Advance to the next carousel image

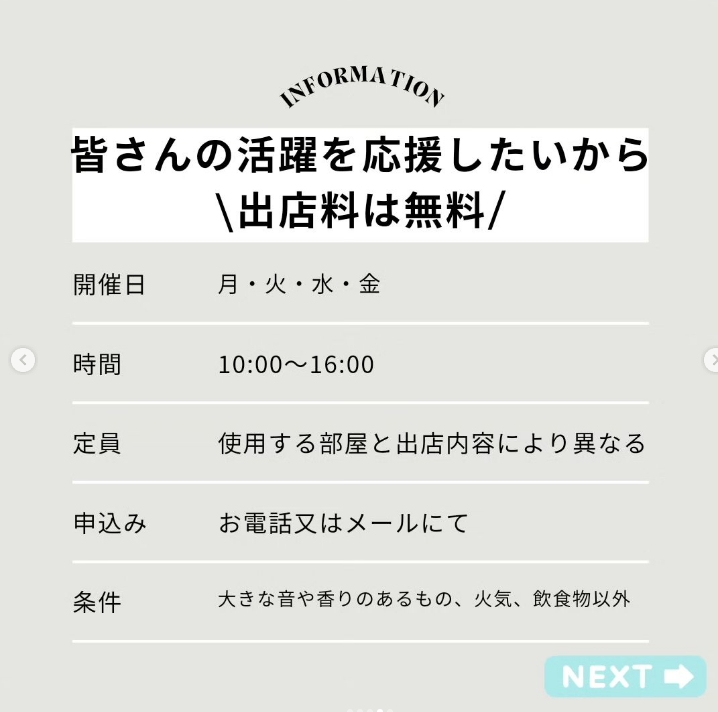click(x=711, y=360)
